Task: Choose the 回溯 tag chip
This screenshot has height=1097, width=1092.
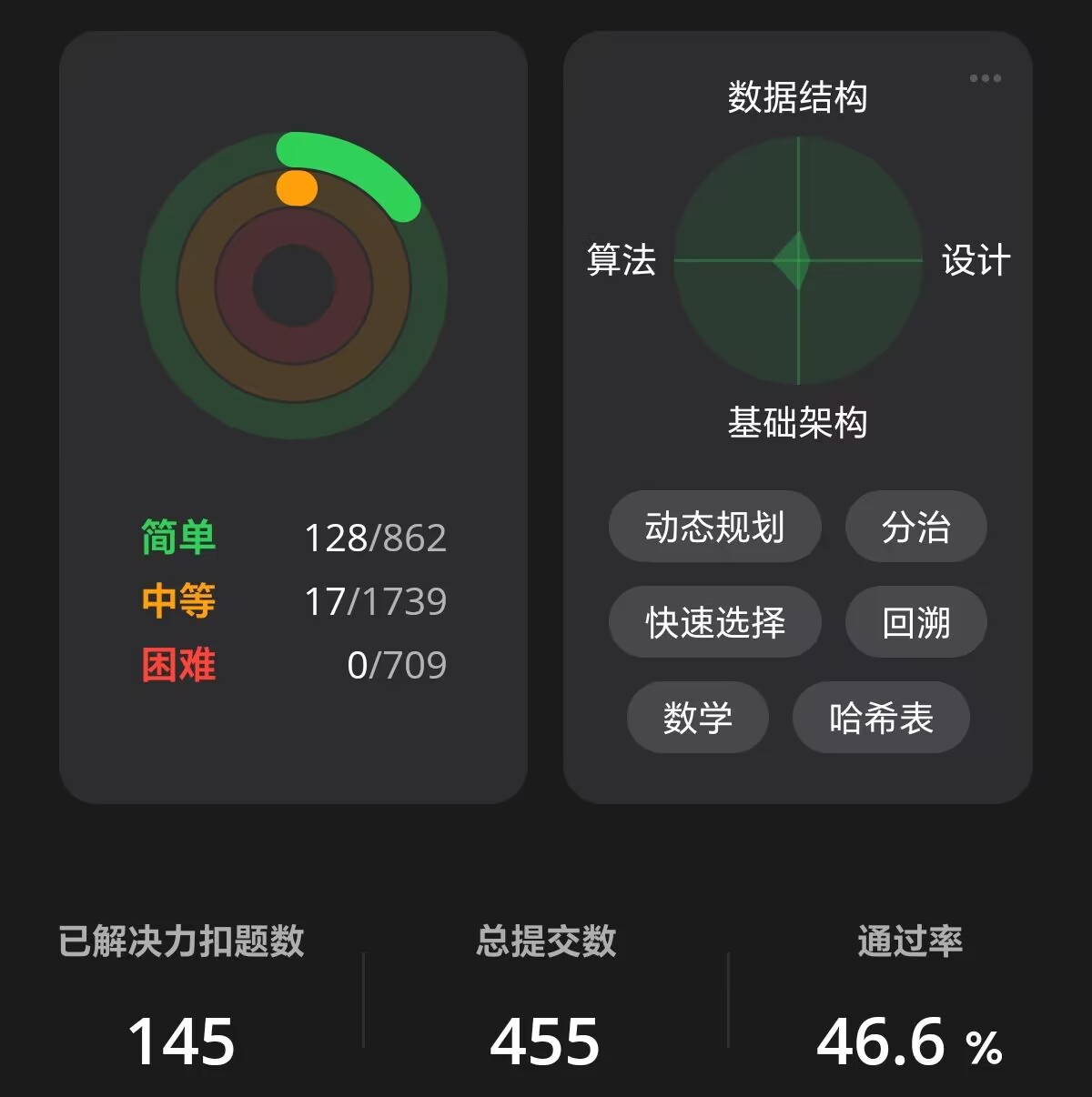Action: pos(915,622)
